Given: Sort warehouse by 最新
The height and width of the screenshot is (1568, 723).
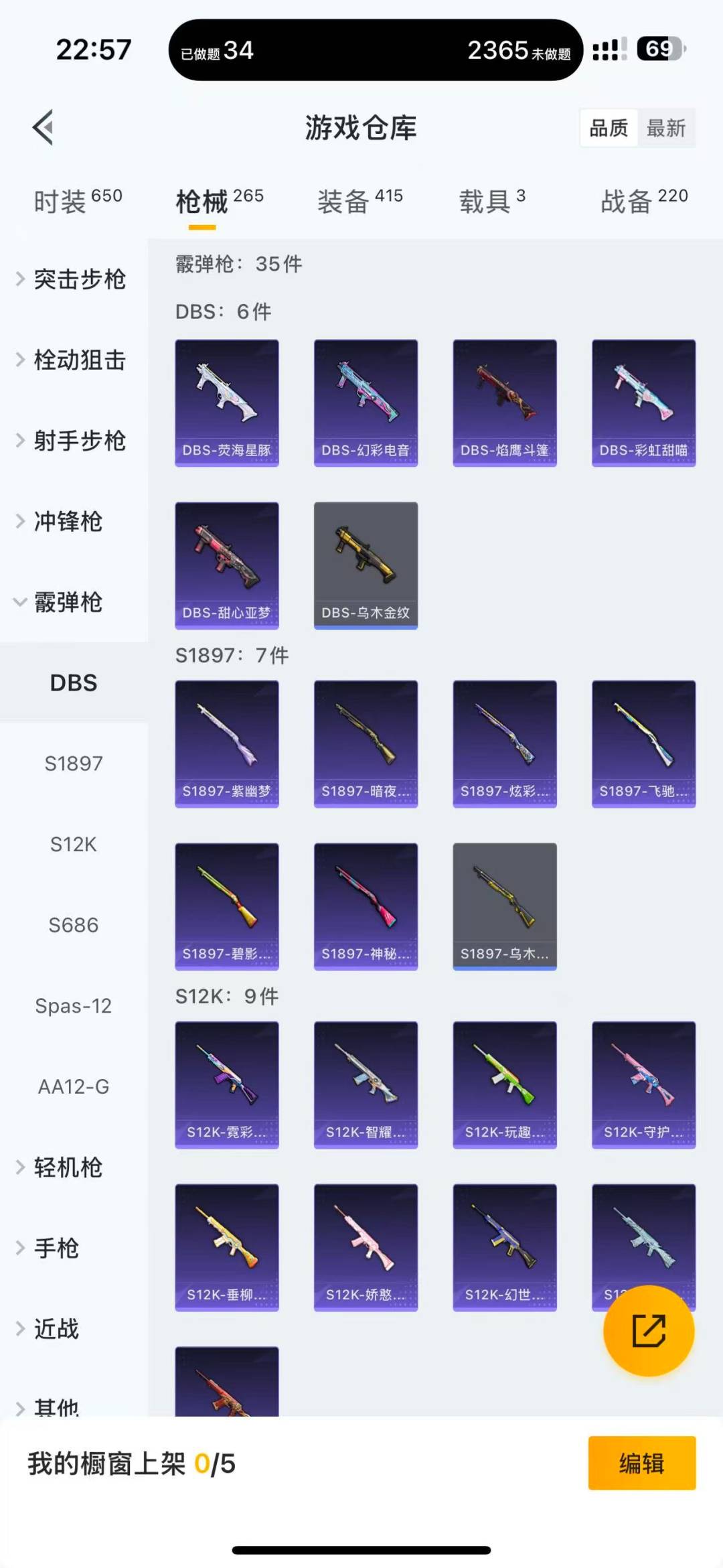Looking at the screenshot, I should click(666, 128).
